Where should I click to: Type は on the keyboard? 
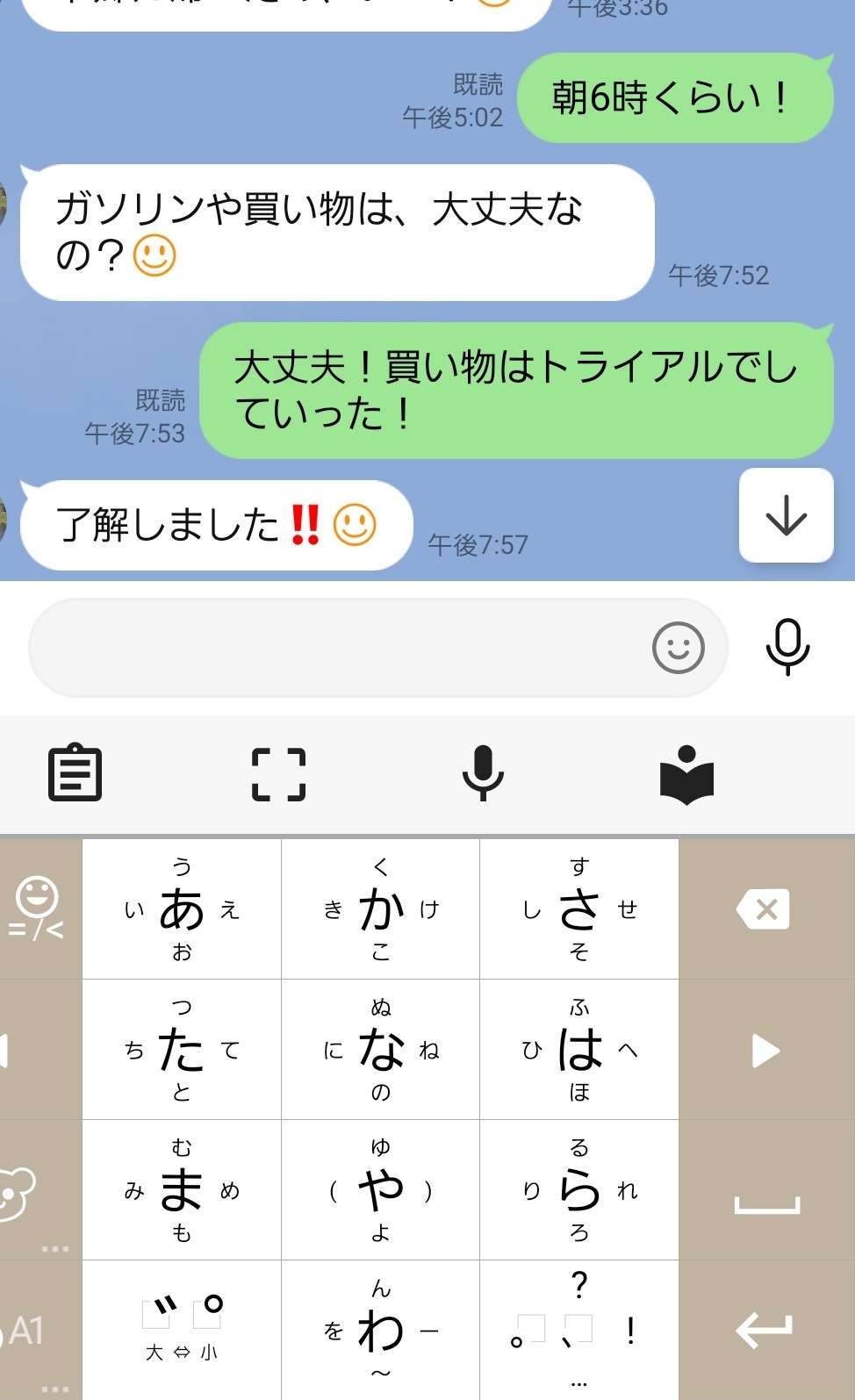[x=578, y=1050]
